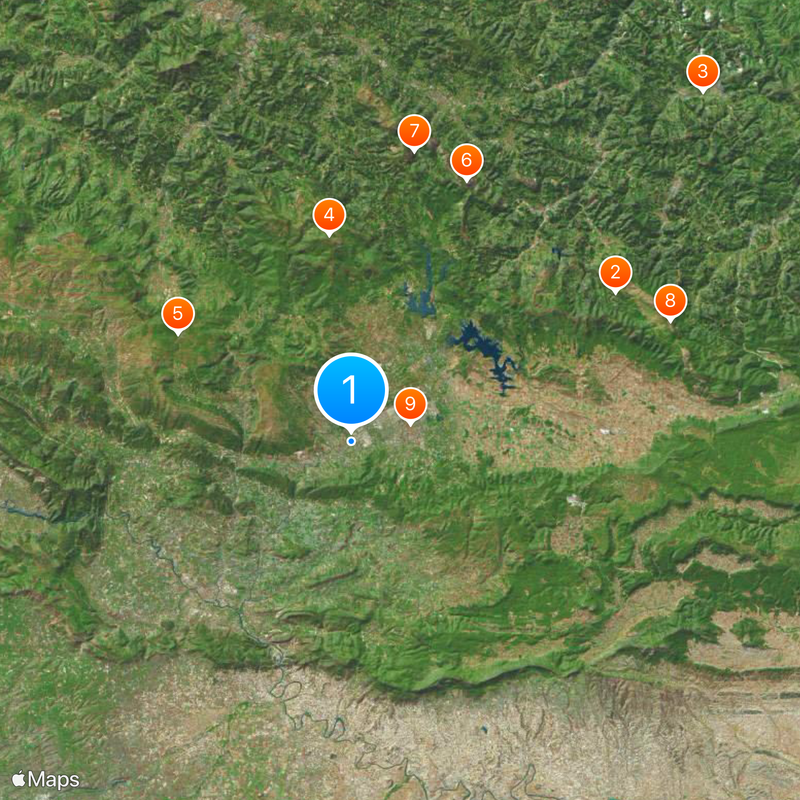
Task: Tap map pin number 2
Action: coord(615,272)
